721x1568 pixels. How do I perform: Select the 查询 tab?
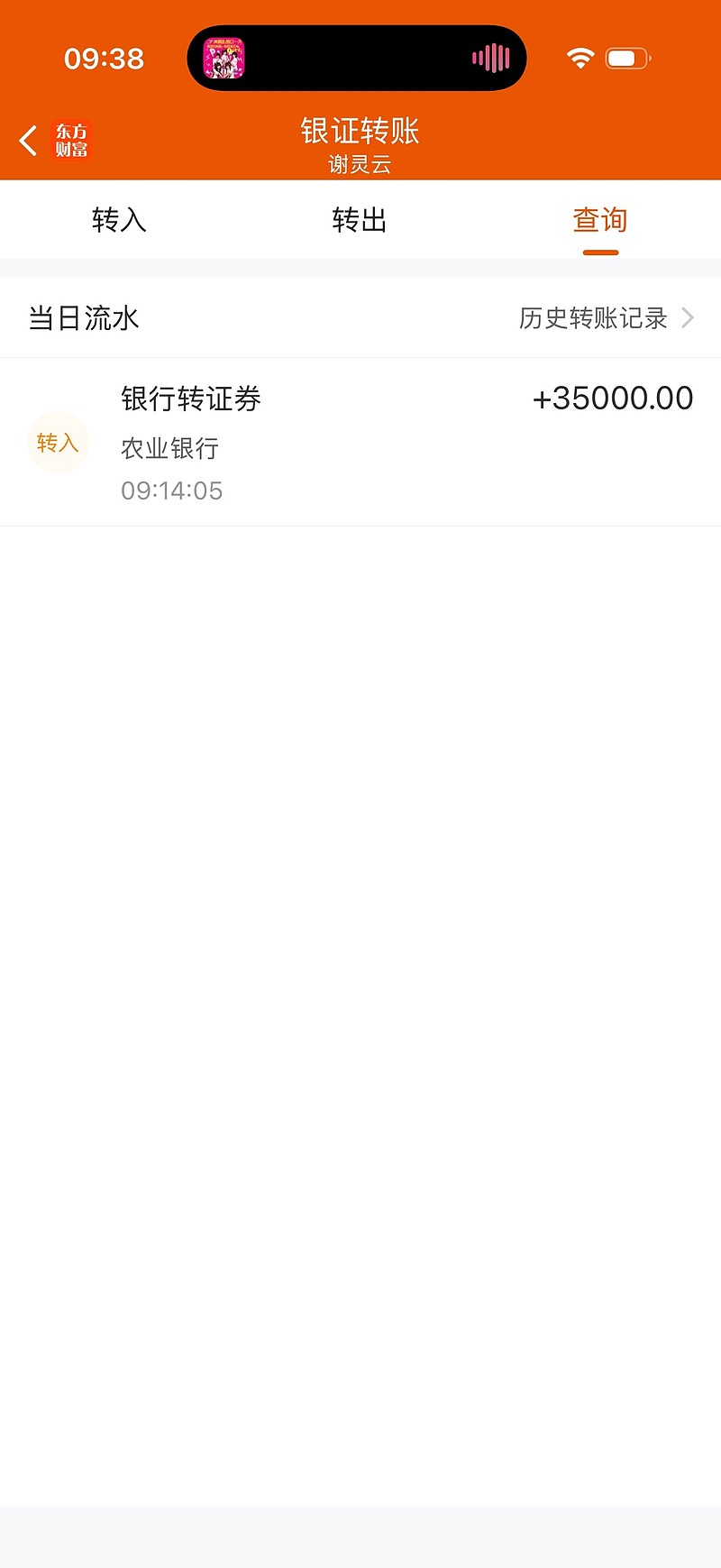point(599,219)
